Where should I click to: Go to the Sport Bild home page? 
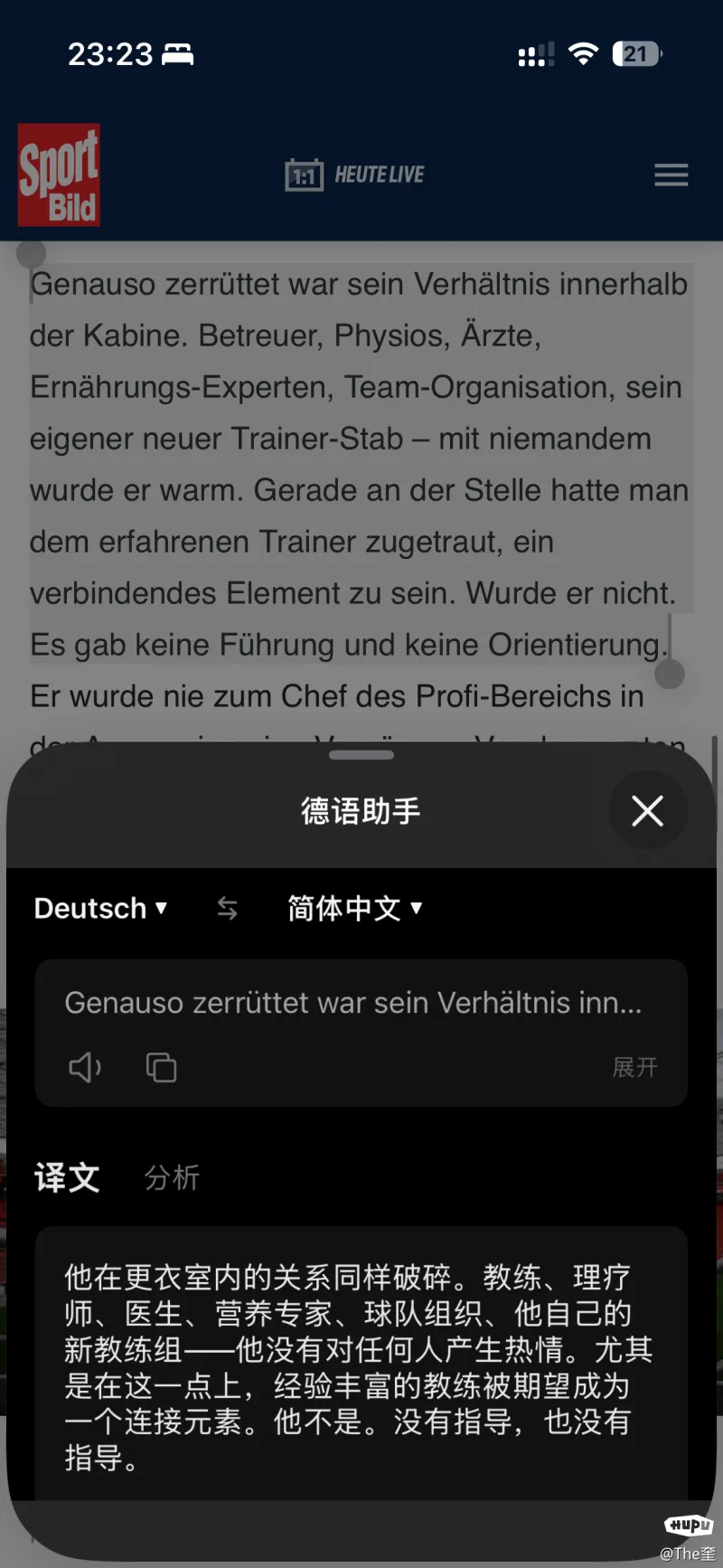[59, 175]
